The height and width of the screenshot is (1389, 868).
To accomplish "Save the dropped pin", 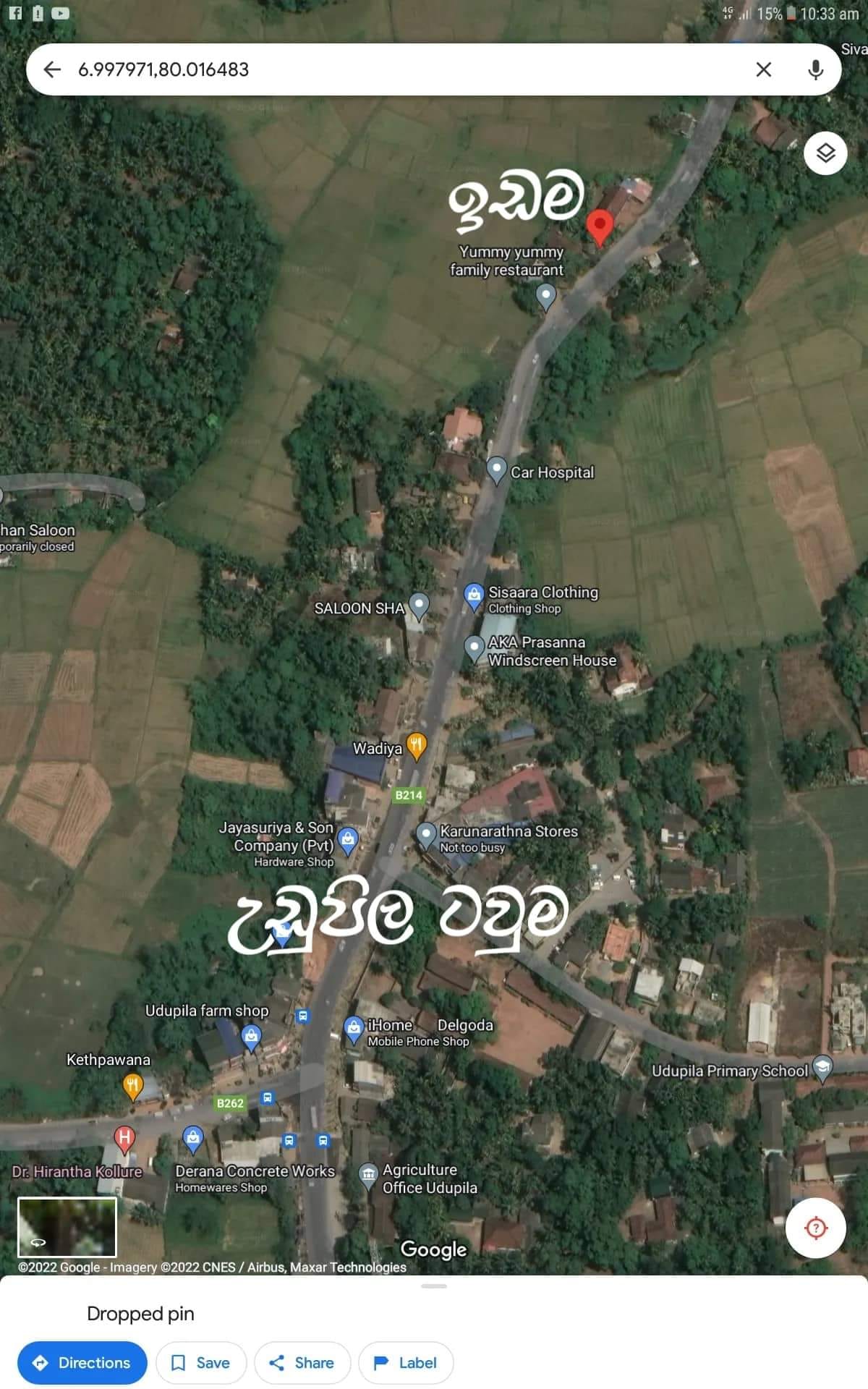I will pos(201,1362).
